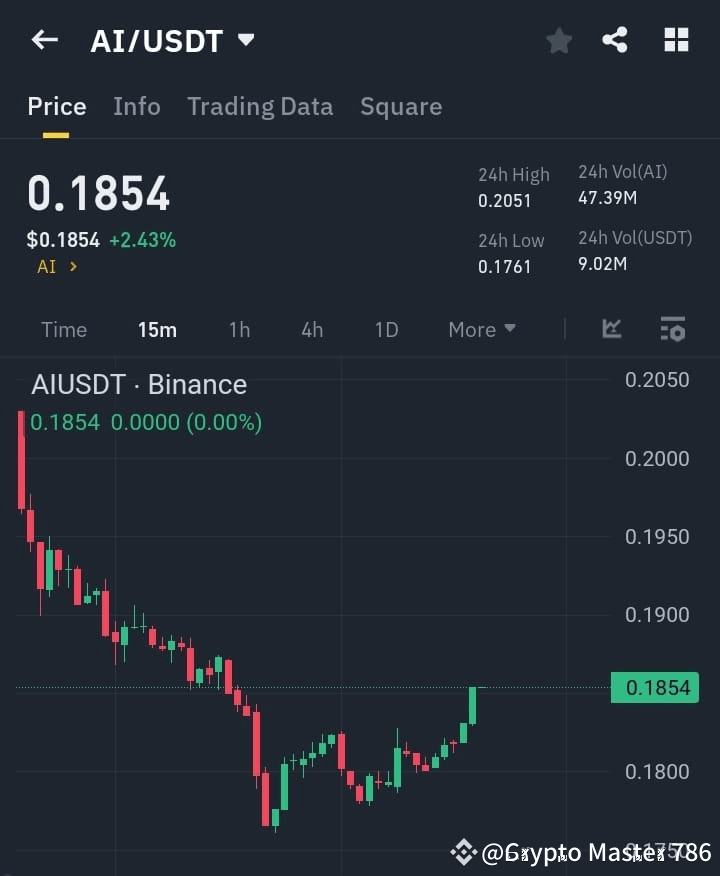Viewport: 720px width, 876px height.
Task: Tap the green 0.1854 price tag
Action: click(x=655, y=687)
